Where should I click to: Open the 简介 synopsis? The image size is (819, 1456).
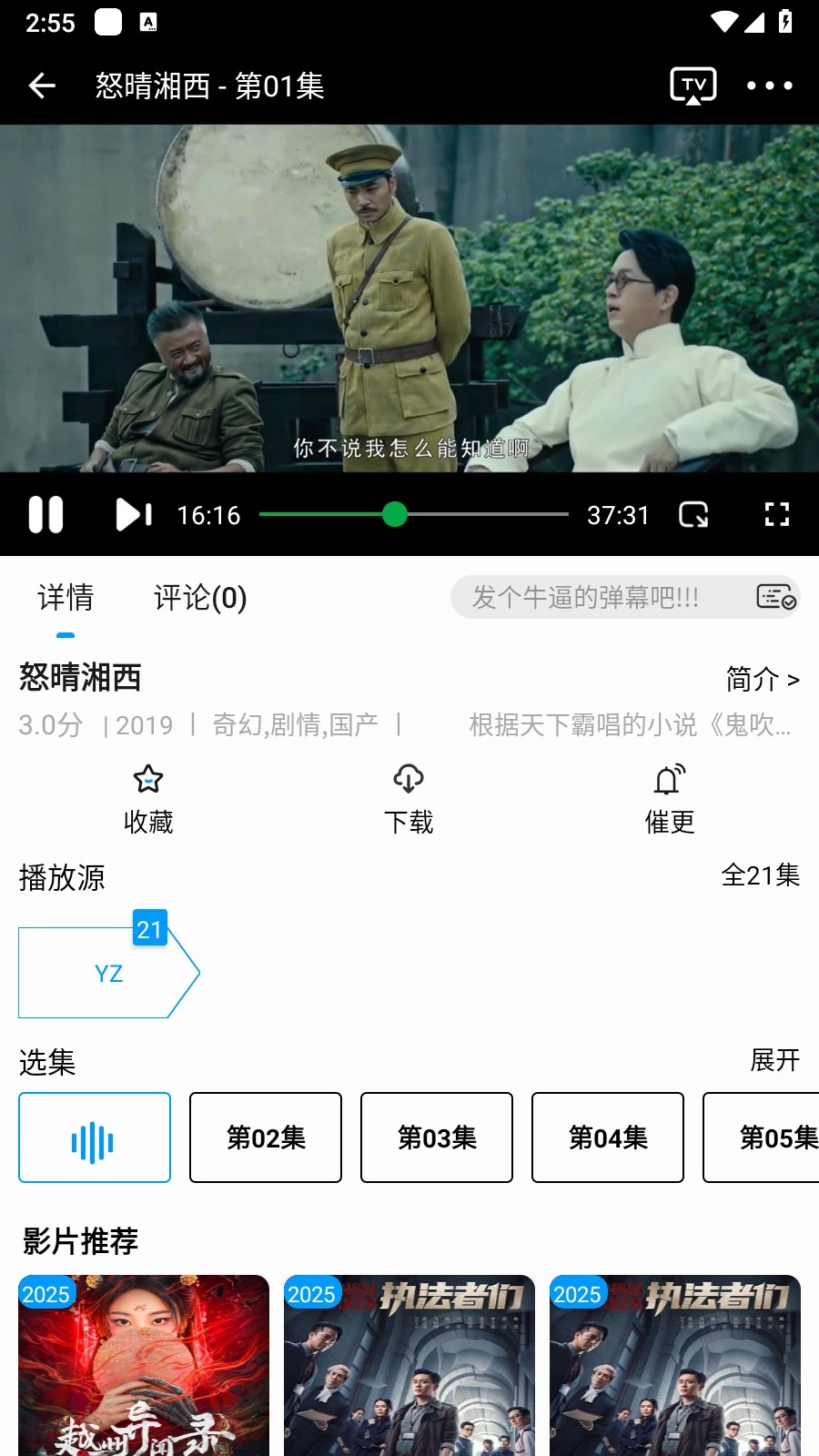tap(763, 680)
